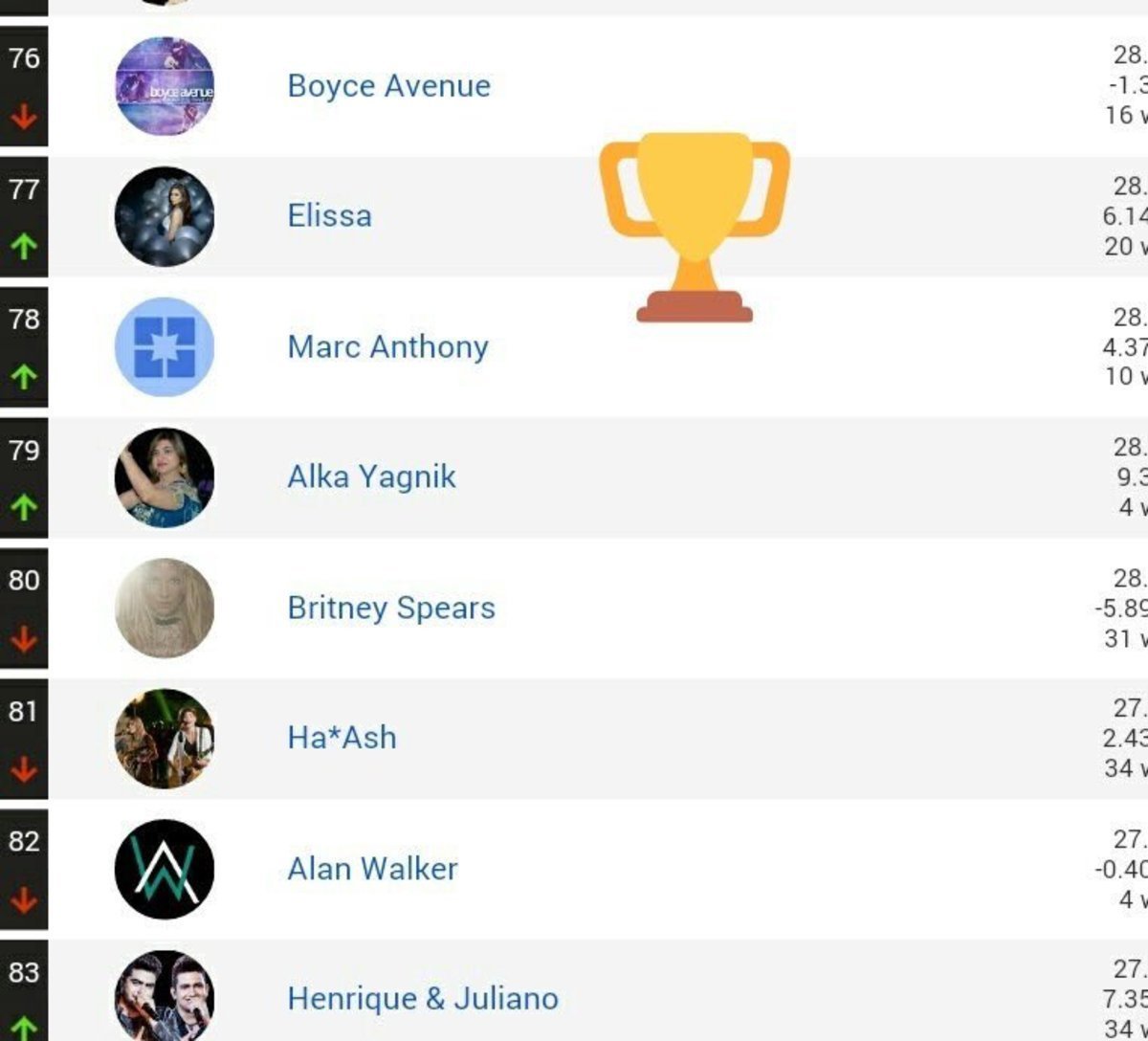Open Elissa artist link

point(329,216)
